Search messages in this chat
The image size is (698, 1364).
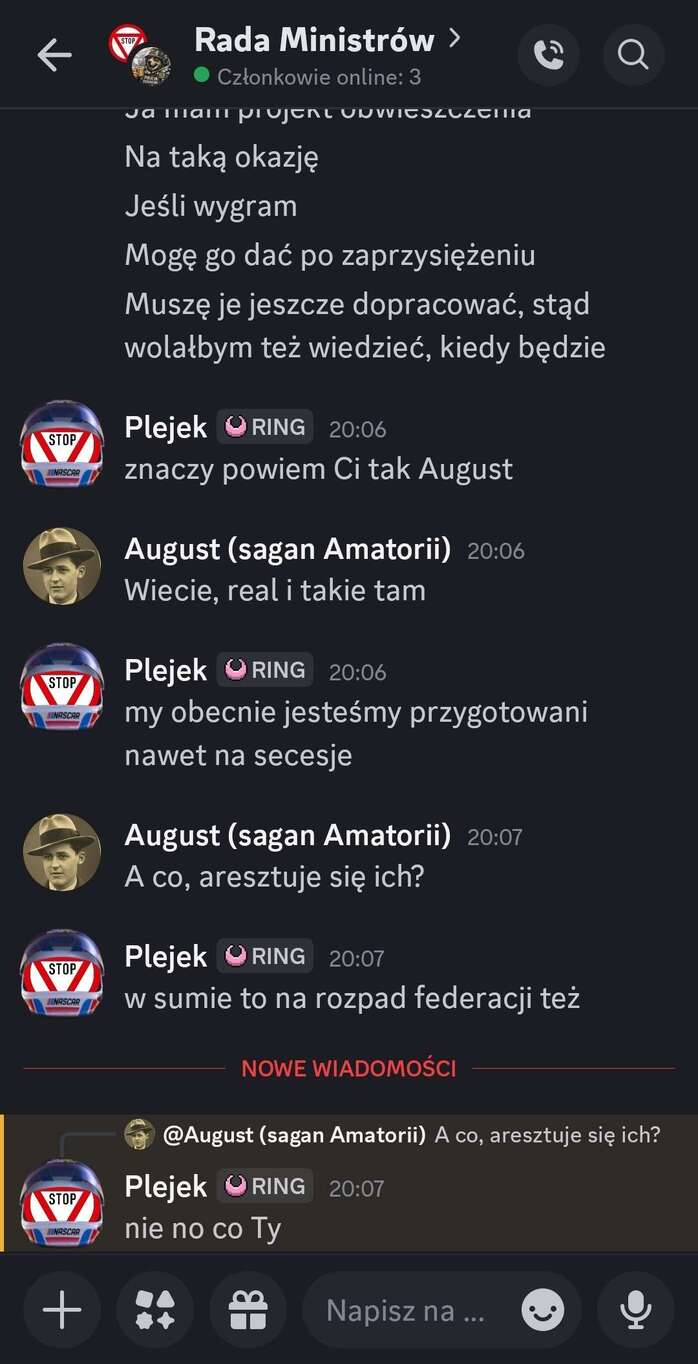point(633,55)
